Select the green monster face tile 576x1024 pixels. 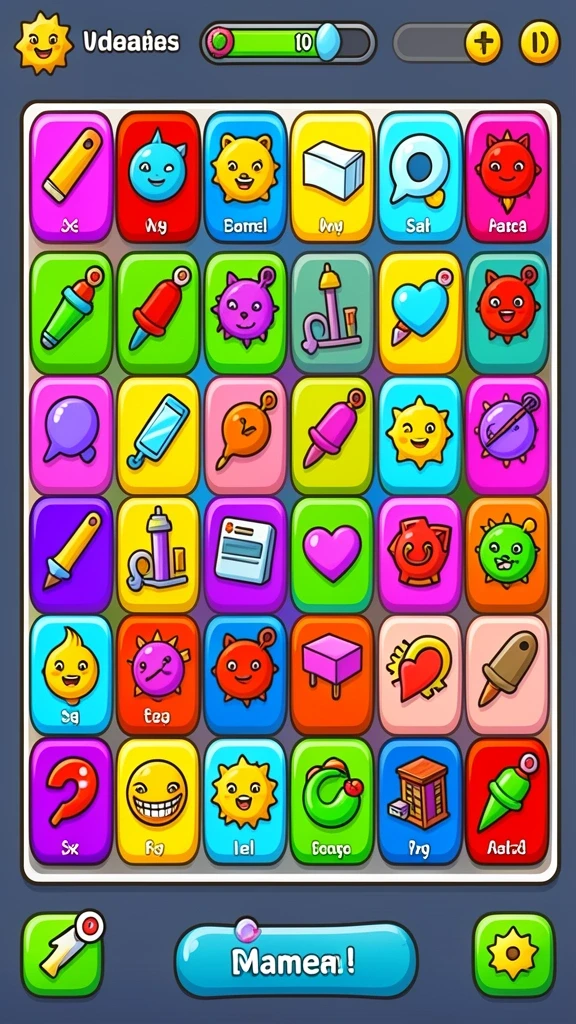(507, 555)
